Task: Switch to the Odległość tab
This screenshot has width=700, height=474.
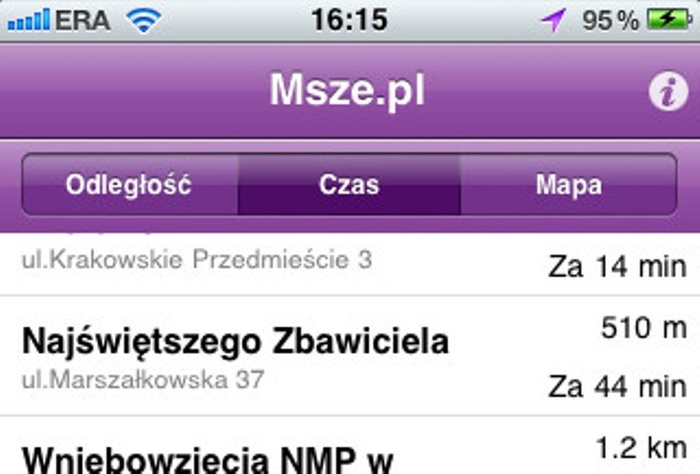Action: pos(129,185)
